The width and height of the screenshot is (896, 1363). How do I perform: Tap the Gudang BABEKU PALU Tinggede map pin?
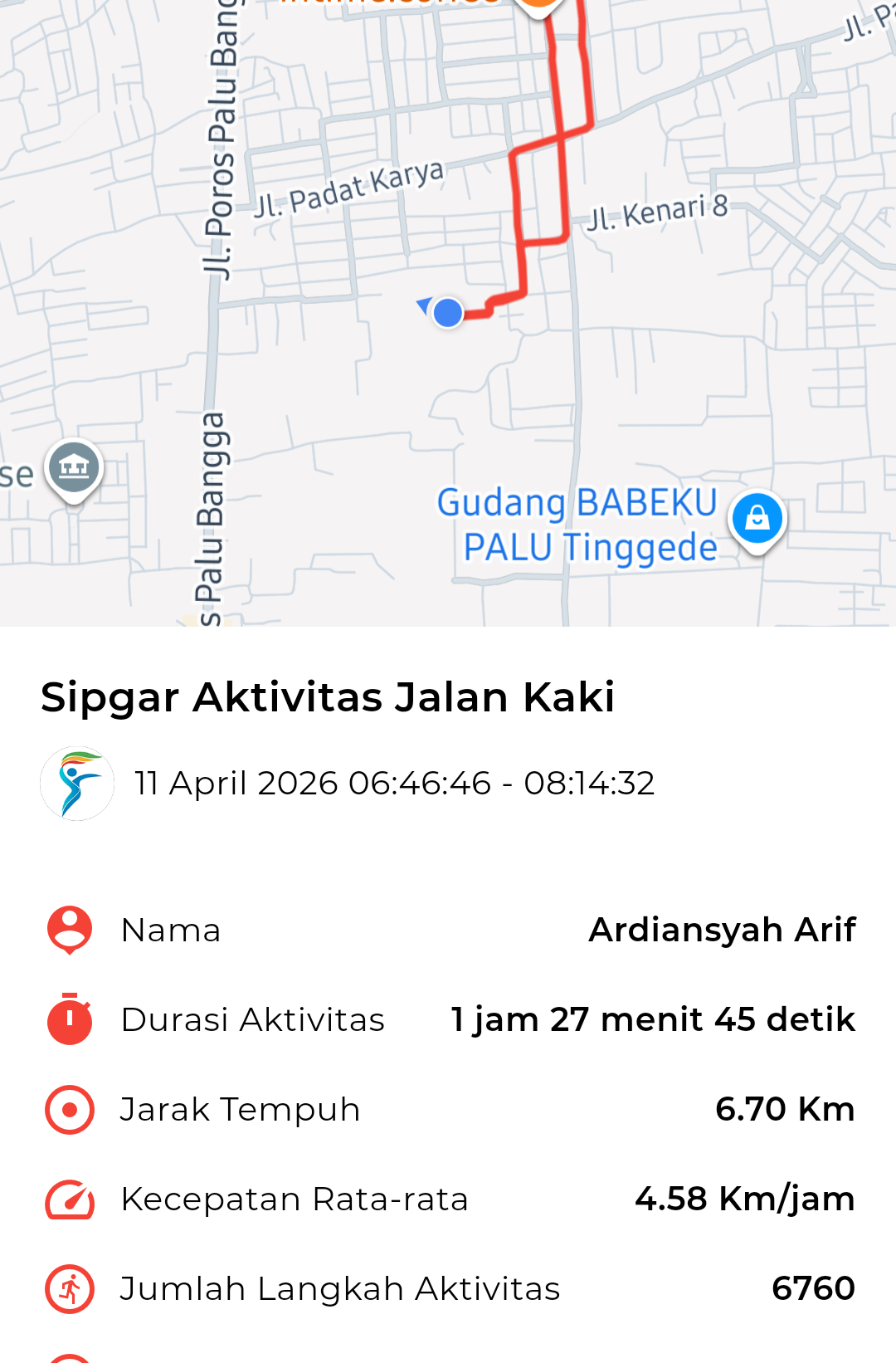coord(756,520)
